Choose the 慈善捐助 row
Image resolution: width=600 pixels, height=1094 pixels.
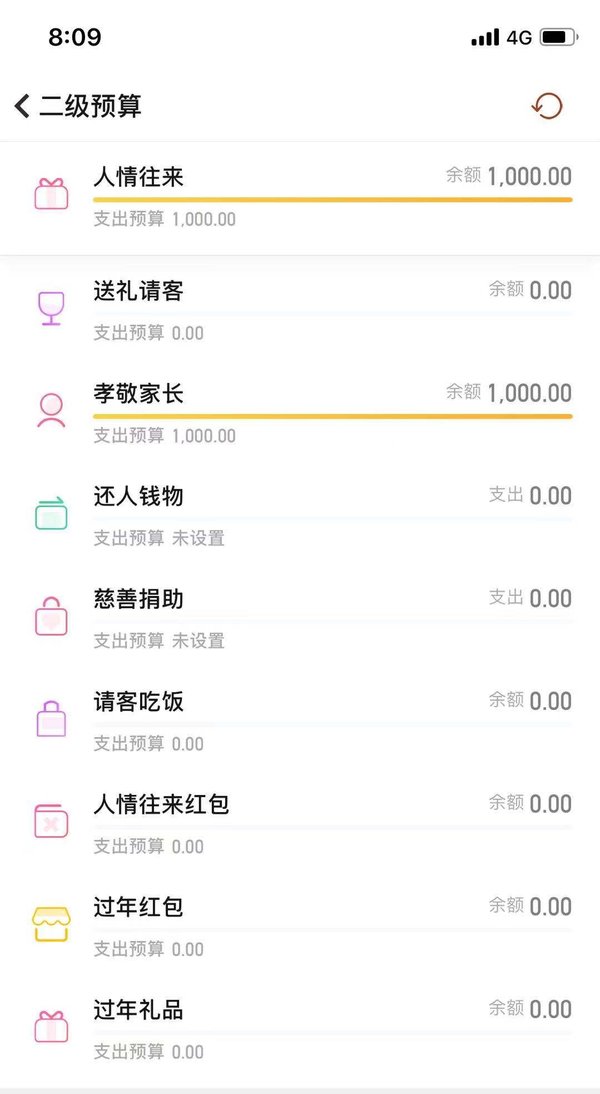300,617
